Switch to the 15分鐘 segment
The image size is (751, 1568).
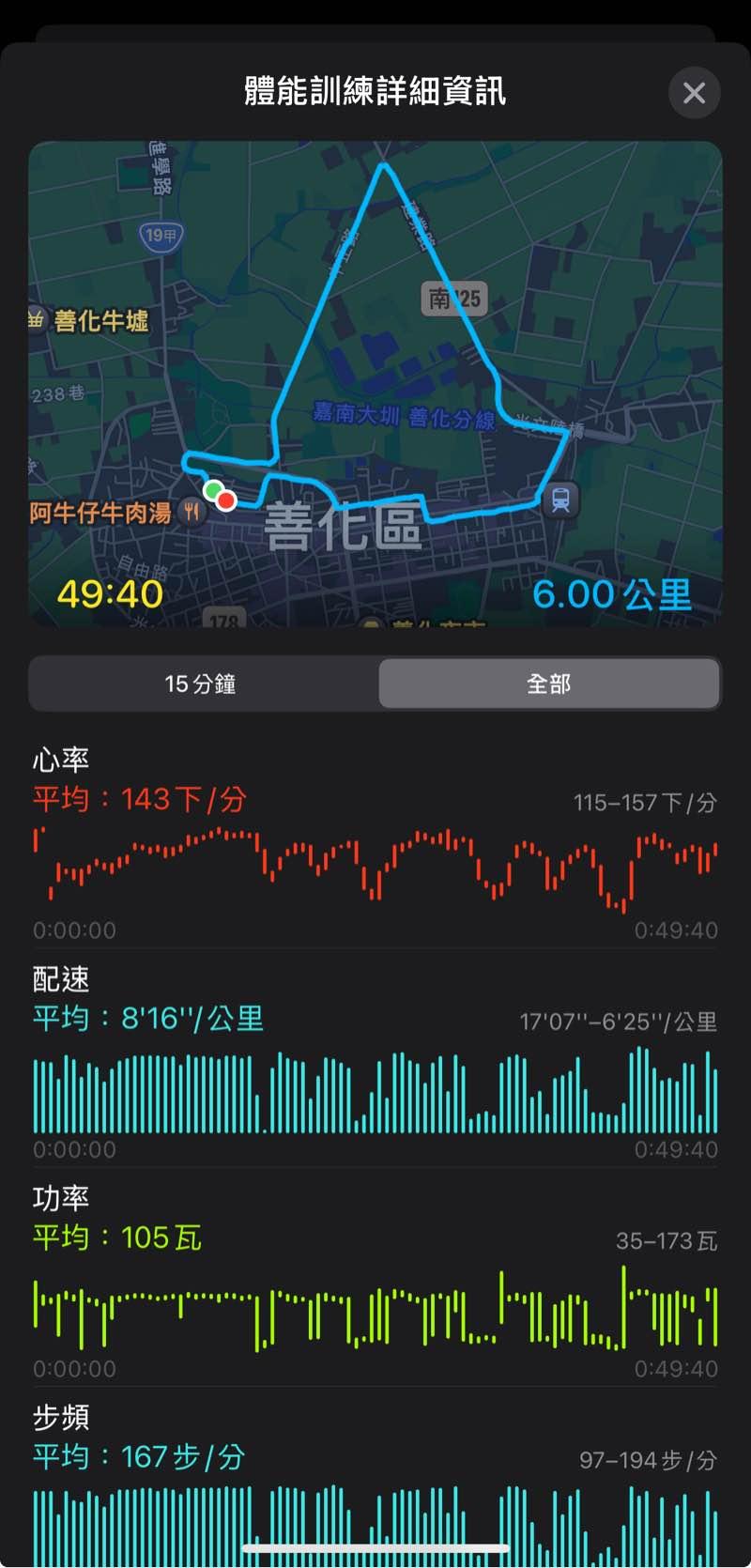(201, 684)
